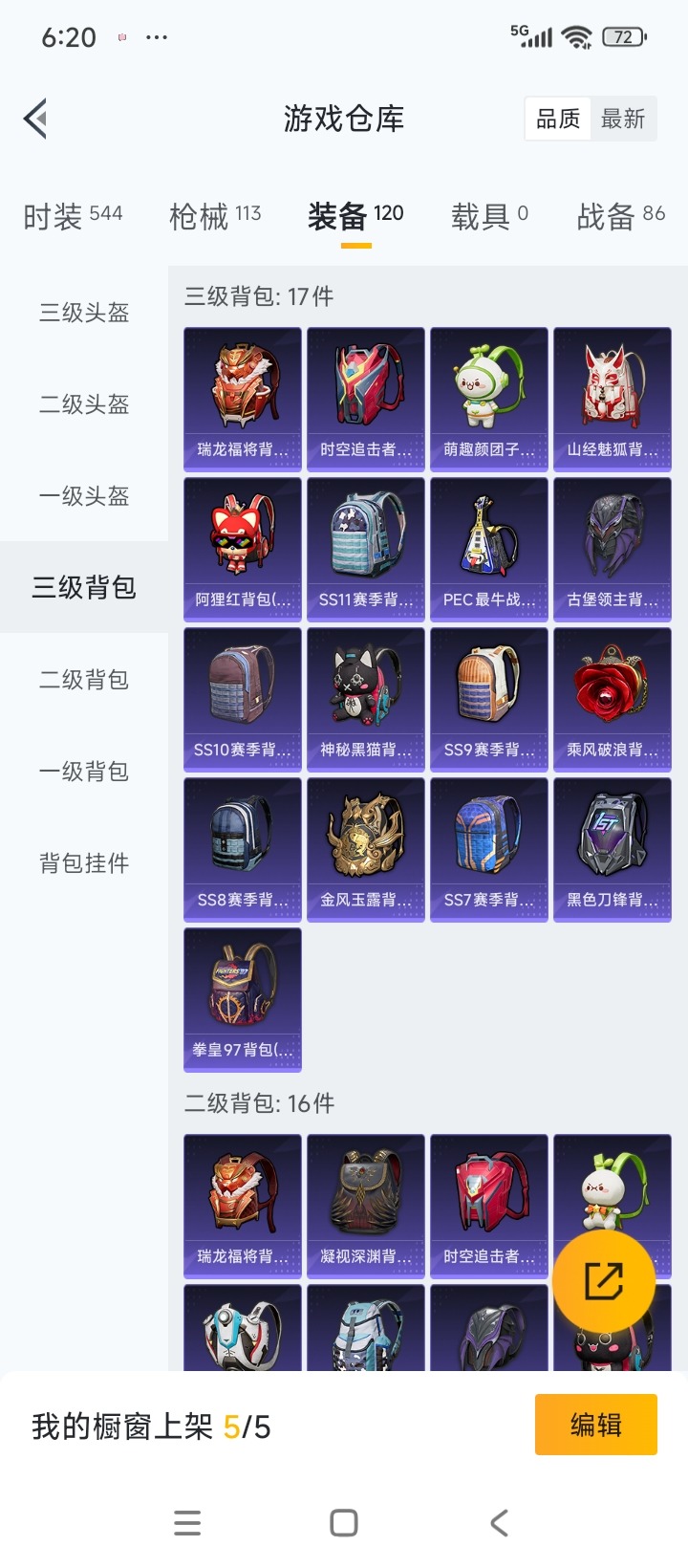The height and width of the screenshot is (1568, 688).
Task: View the 山经魅狐背 backpack details
Action: pos(612,399)
